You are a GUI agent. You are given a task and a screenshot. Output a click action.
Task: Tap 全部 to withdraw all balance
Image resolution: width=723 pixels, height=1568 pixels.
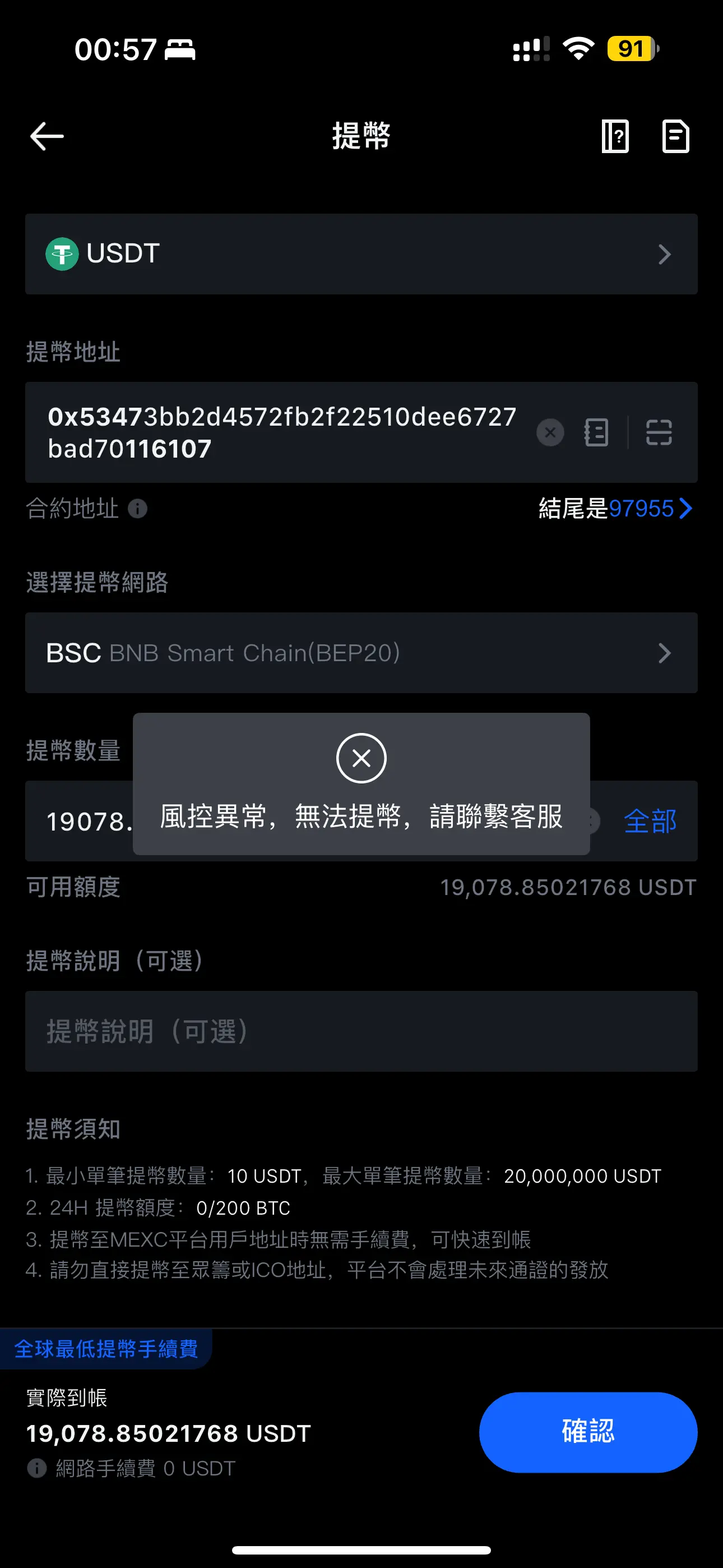coord(650,821)
